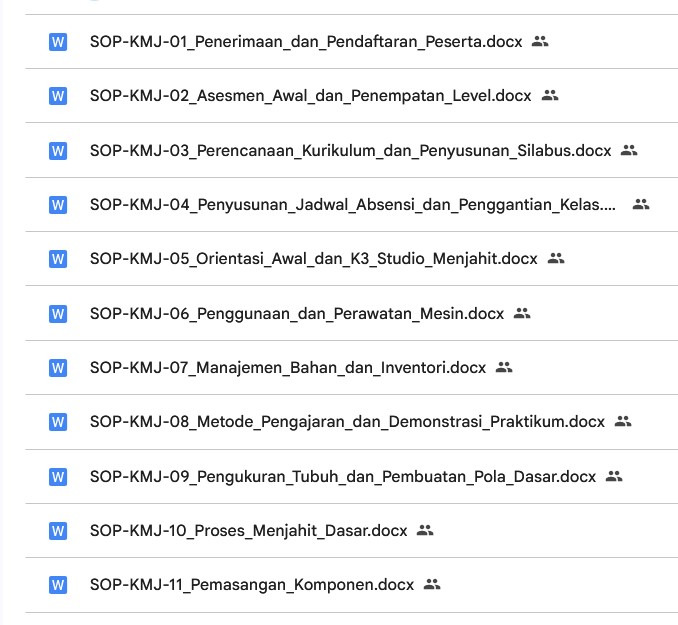Open SOP-KMJ-09 Pengukuran Tubuh document
The width and height of the screenshot is (678, 625).
point(342,476)
